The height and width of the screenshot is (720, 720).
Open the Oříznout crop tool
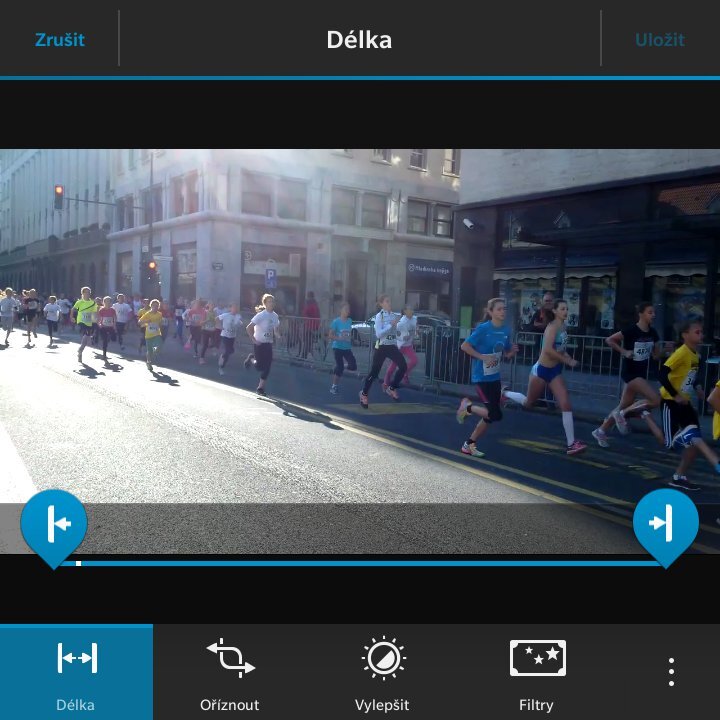(x=230, y=672)
